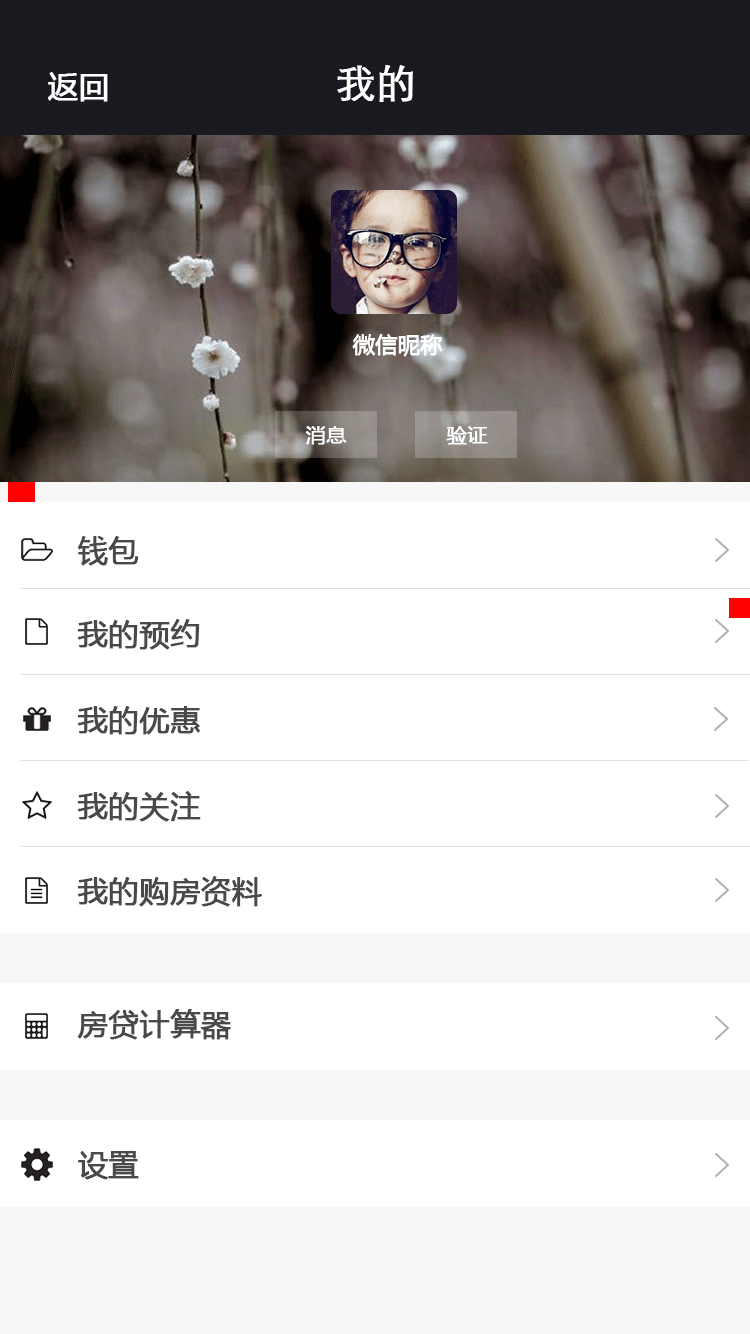View 我的优惠 offers
Viewport: 750px width, 1334px height.
[375, 719]
